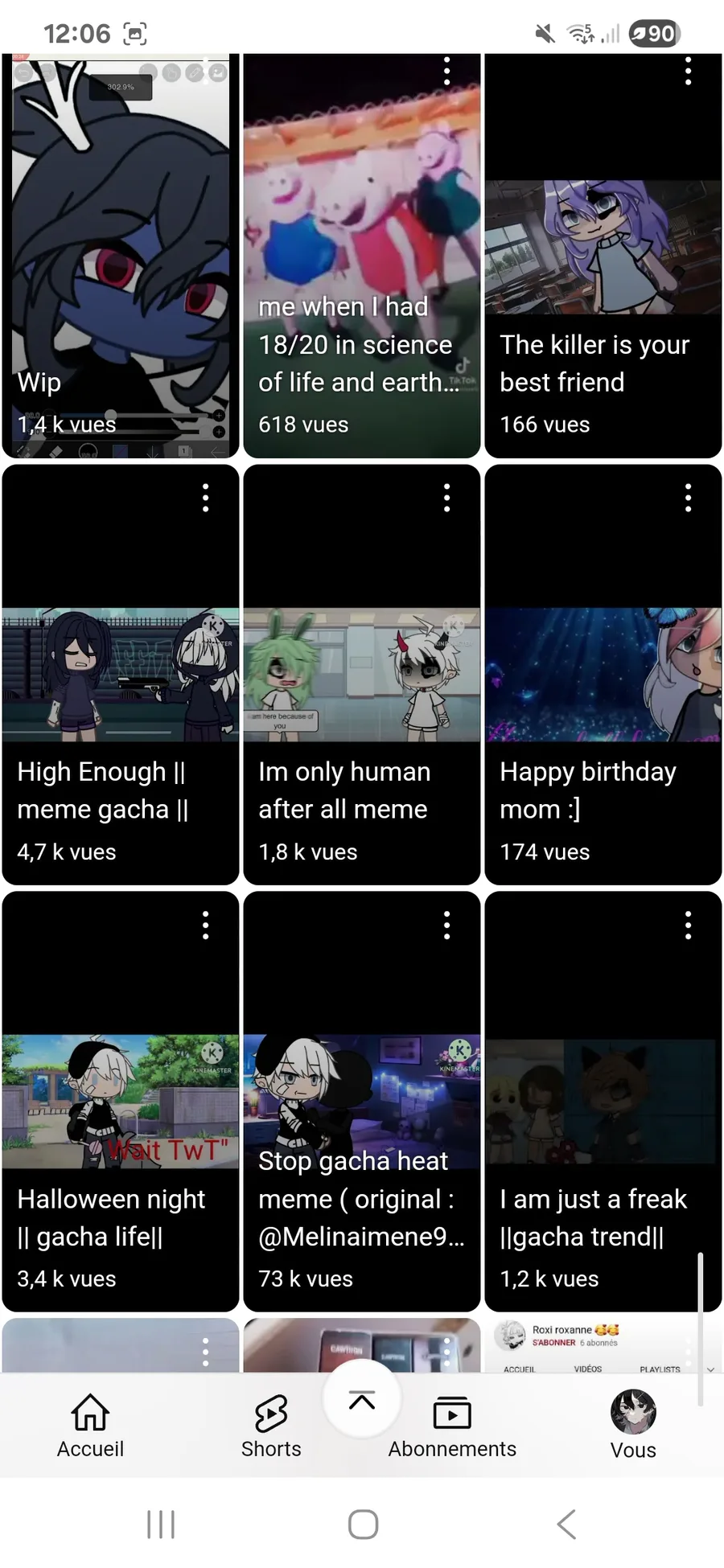Tap the jump-to-top arrow button
This screenshot has width=724, height=1568.
coord(362,1400)
